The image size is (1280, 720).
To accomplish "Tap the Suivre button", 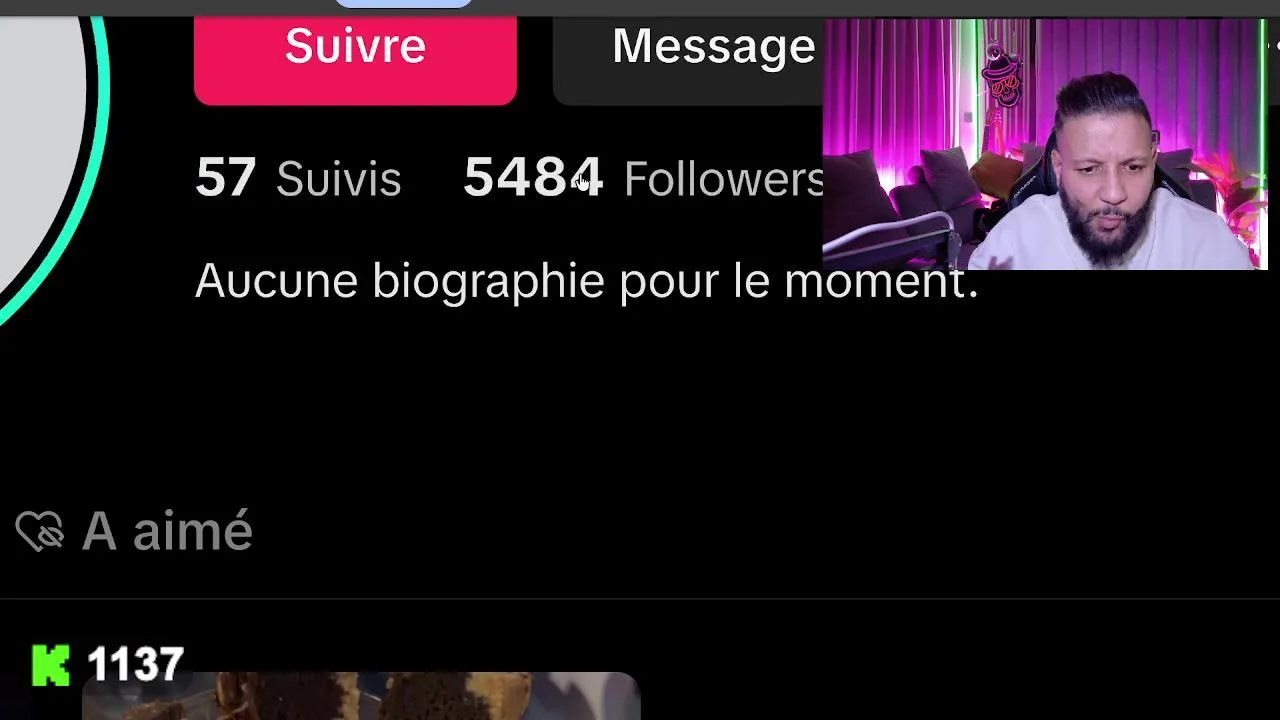I will click(x=355, y=55).
